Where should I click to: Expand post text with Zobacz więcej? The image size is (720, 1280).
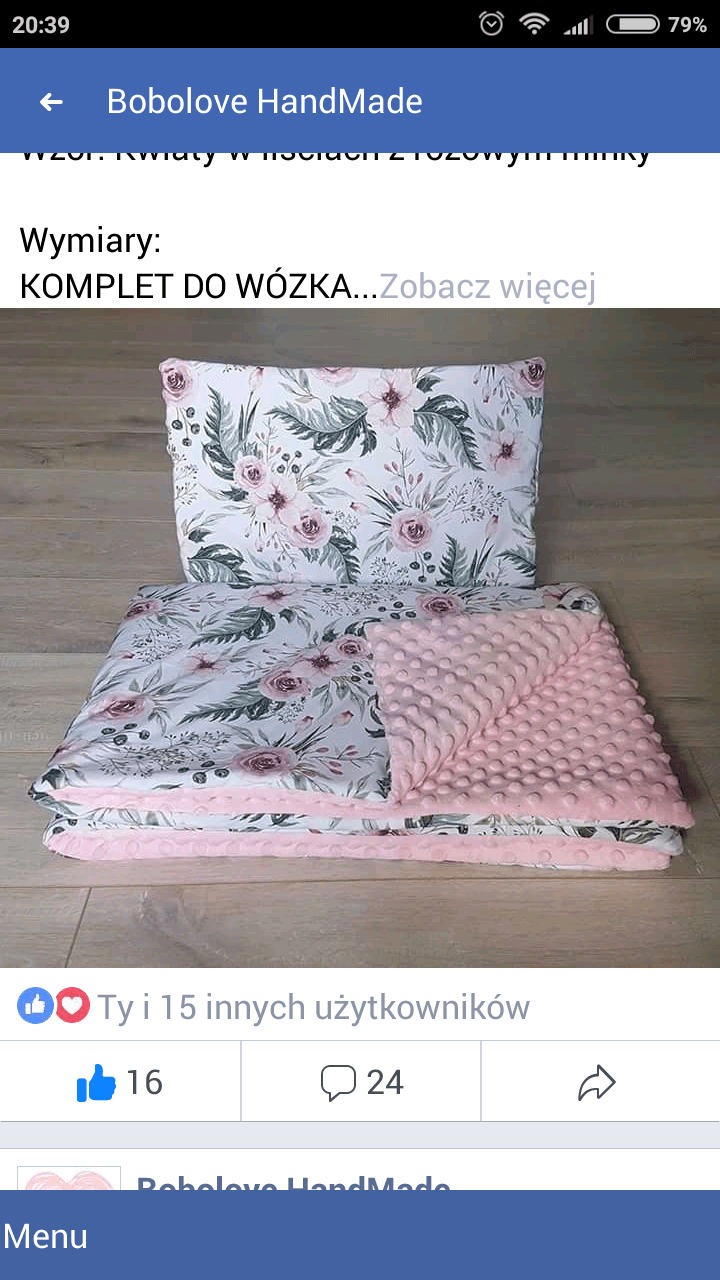coord(487,287)
